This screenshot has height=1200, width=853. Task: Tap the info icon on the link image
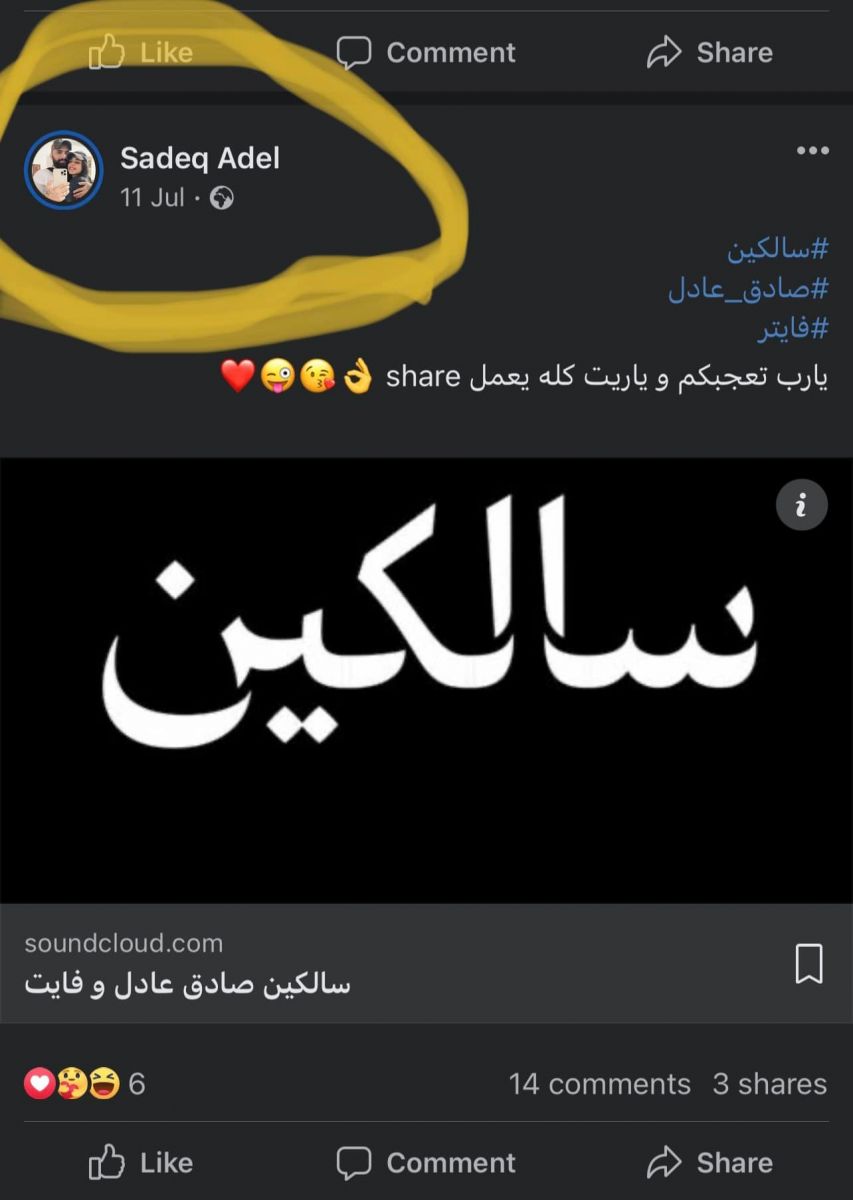click(x=801, y=507)
